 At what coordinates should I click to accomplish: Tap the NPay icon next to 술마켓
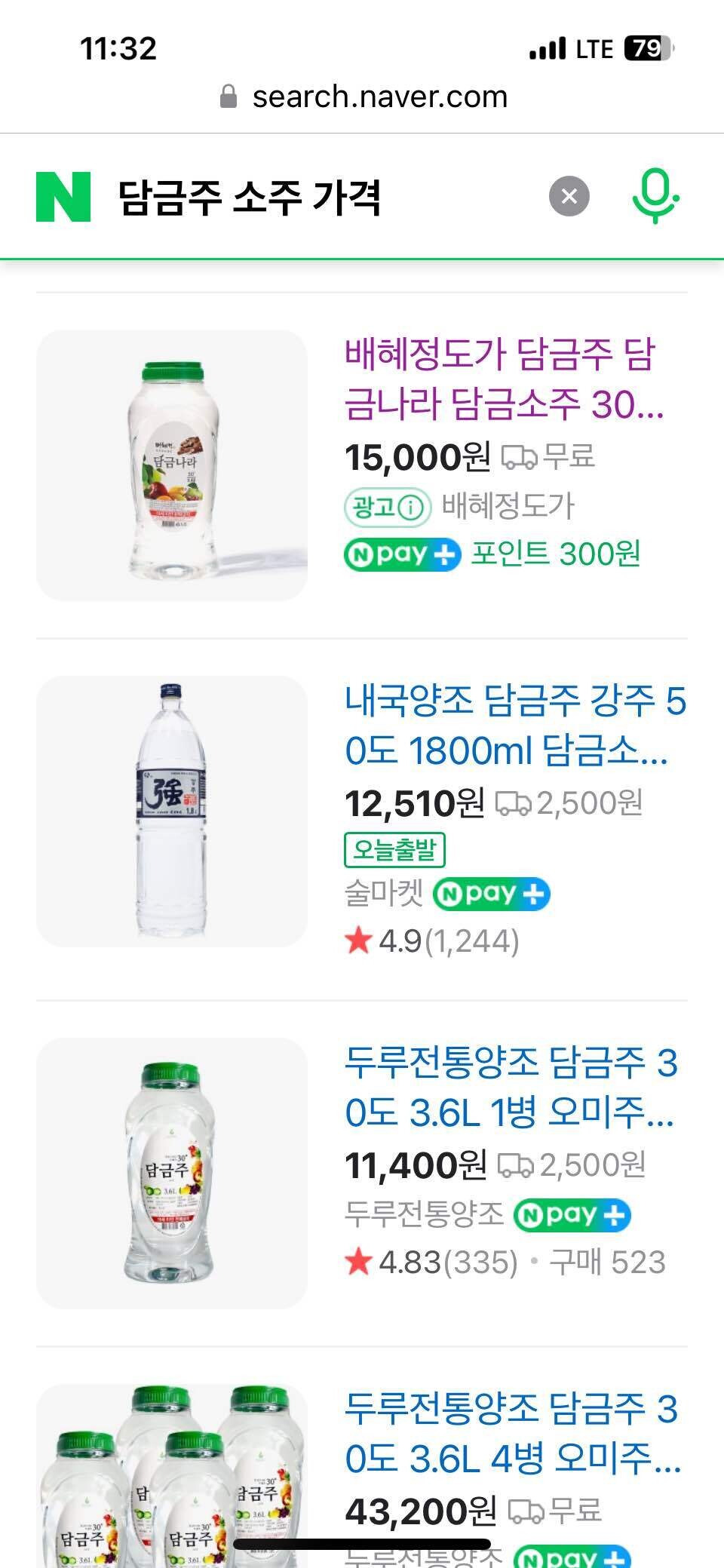pyautogui.click(x=492, y=893)
